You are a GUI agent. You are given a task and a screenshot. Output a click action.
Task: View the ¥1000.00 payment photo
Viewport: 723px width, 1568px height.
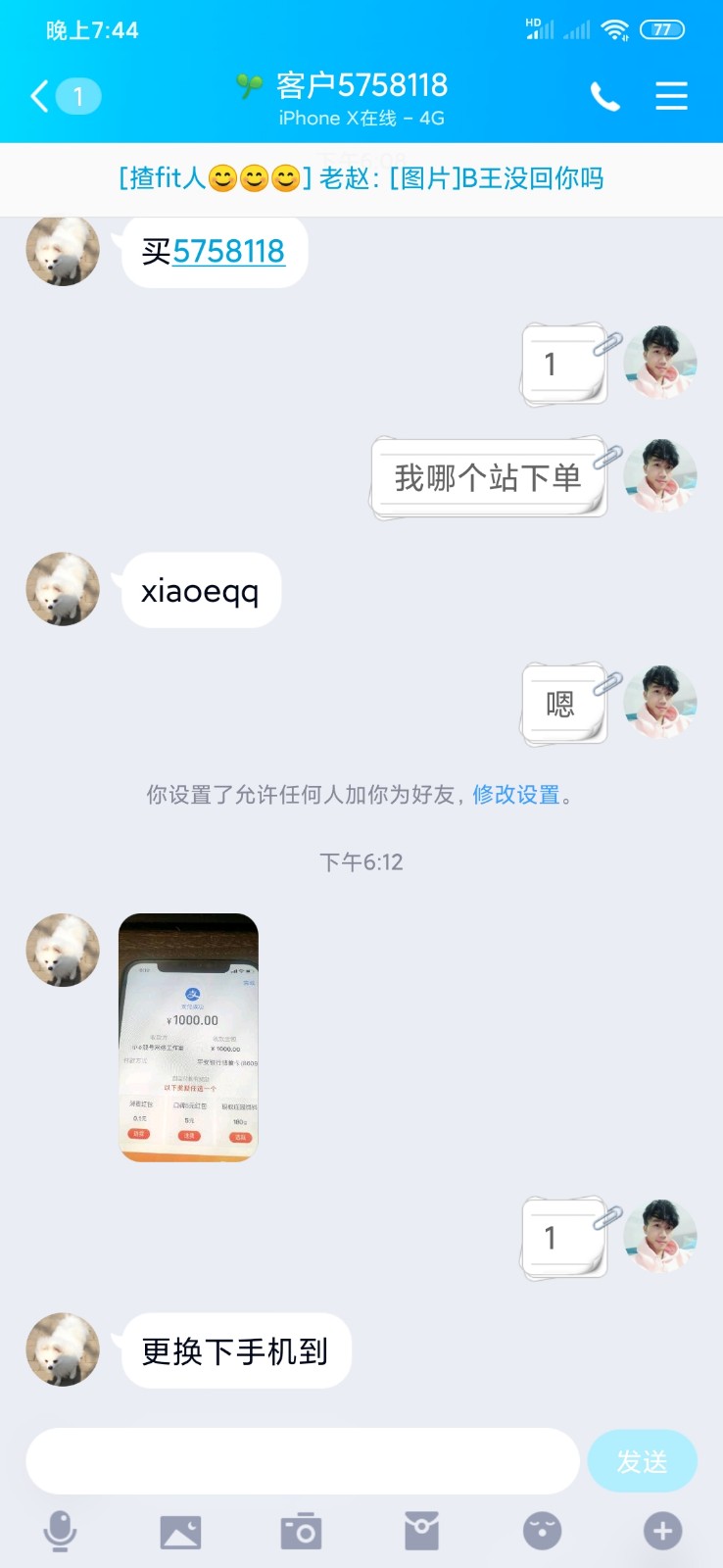coord(188,1038)
